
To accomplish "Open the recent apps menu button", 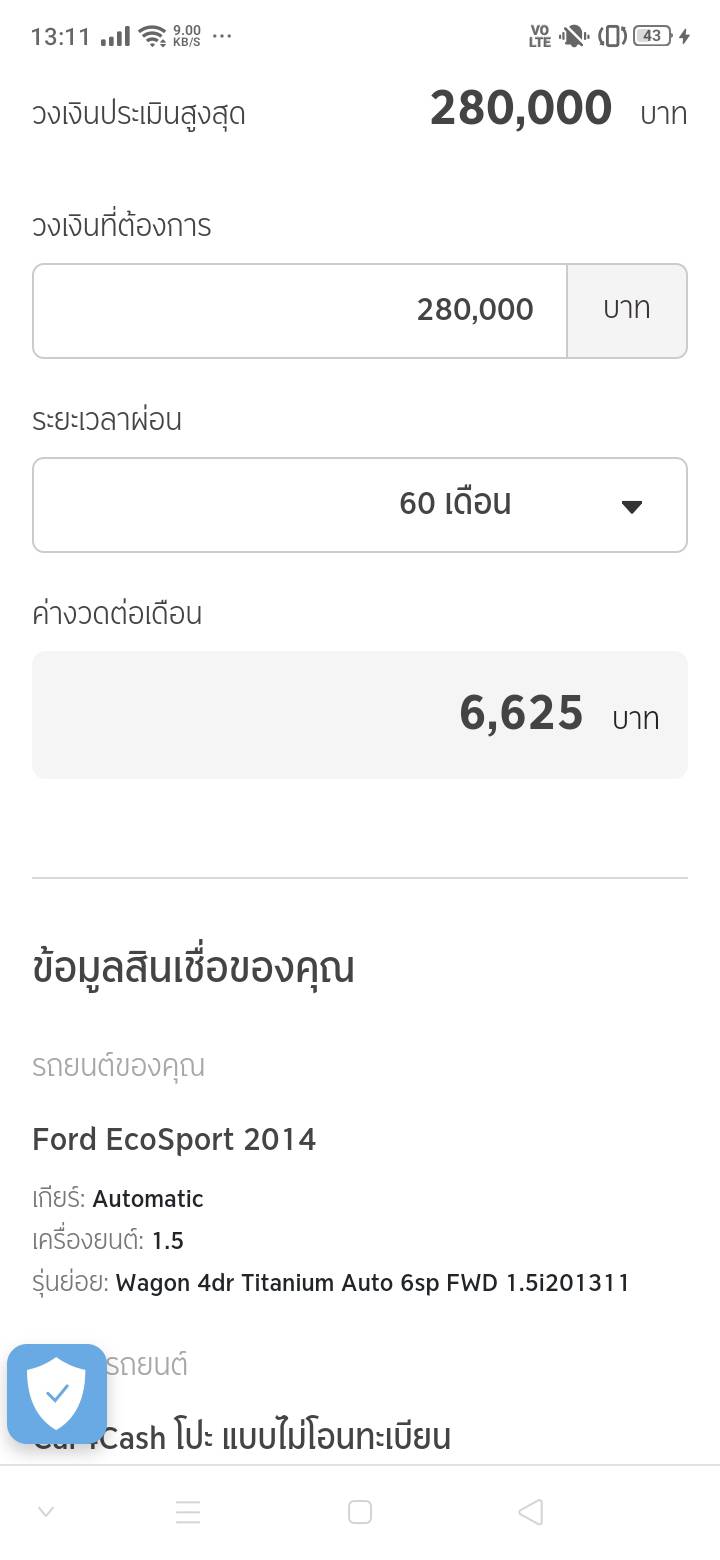I will (188, 1512).
